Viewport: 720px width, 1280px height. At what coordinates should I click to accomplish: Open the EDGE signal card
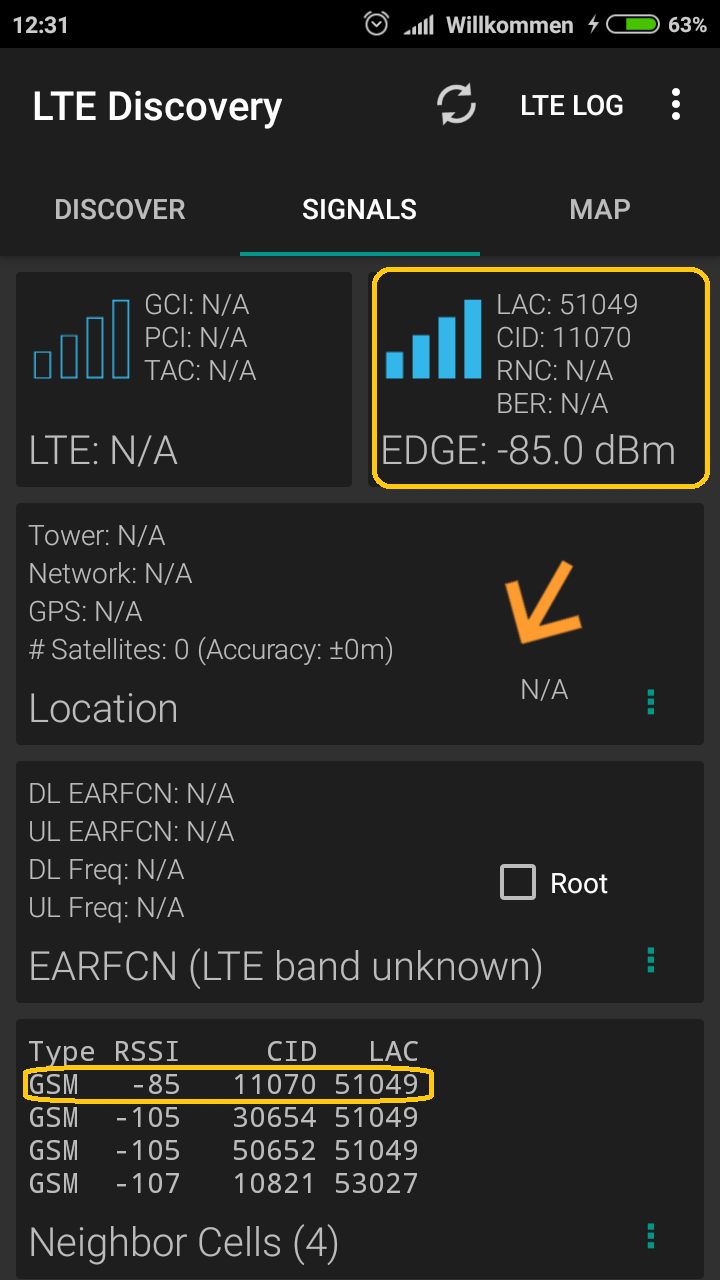click(540, 379)
